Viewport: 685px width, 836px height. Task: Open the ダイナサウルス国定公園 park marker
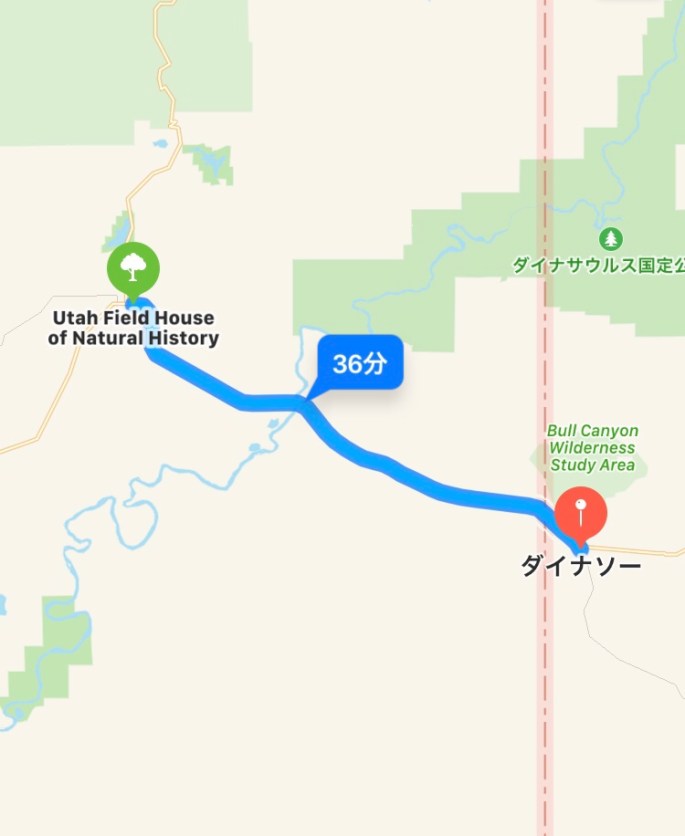[611, 240]
